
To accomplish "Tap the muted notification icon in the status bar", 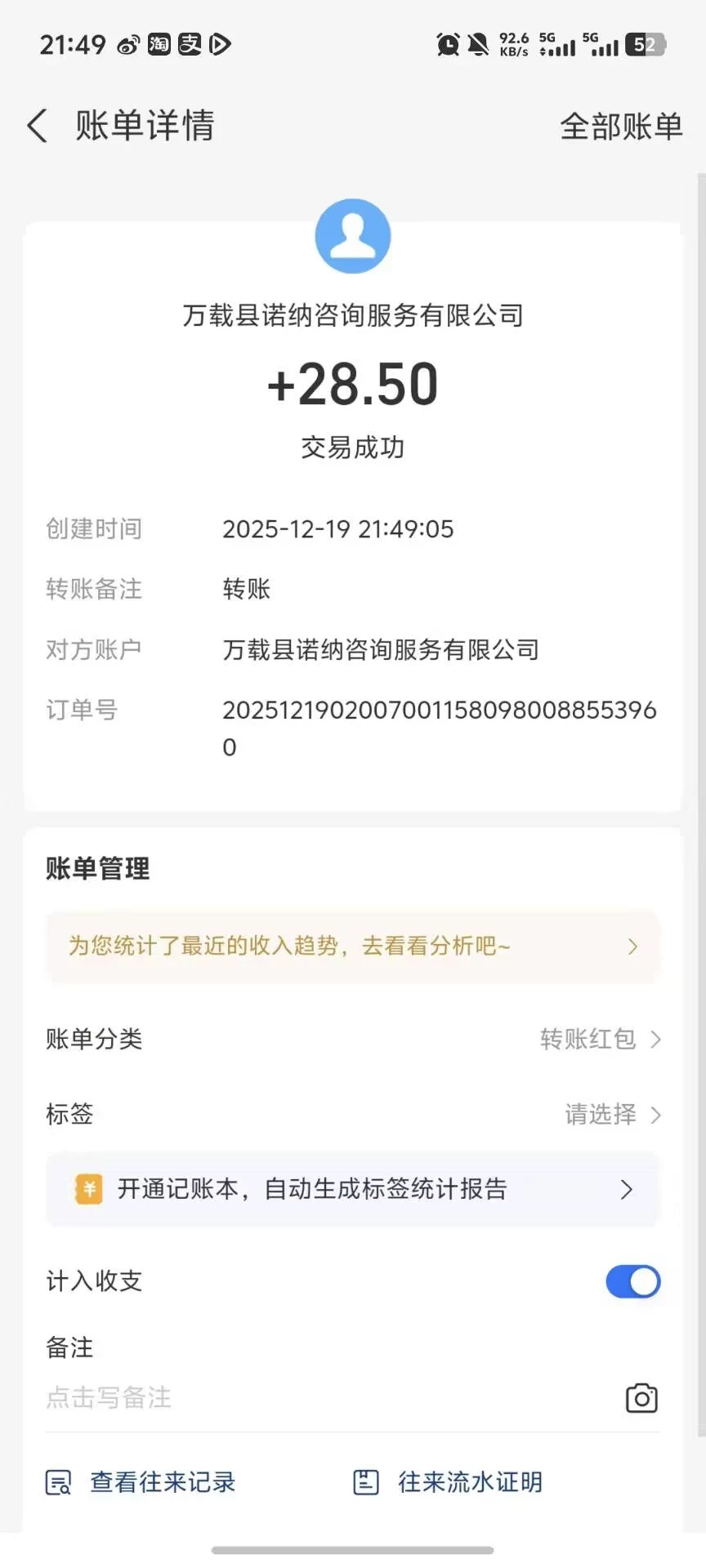I will click(478, 44).
